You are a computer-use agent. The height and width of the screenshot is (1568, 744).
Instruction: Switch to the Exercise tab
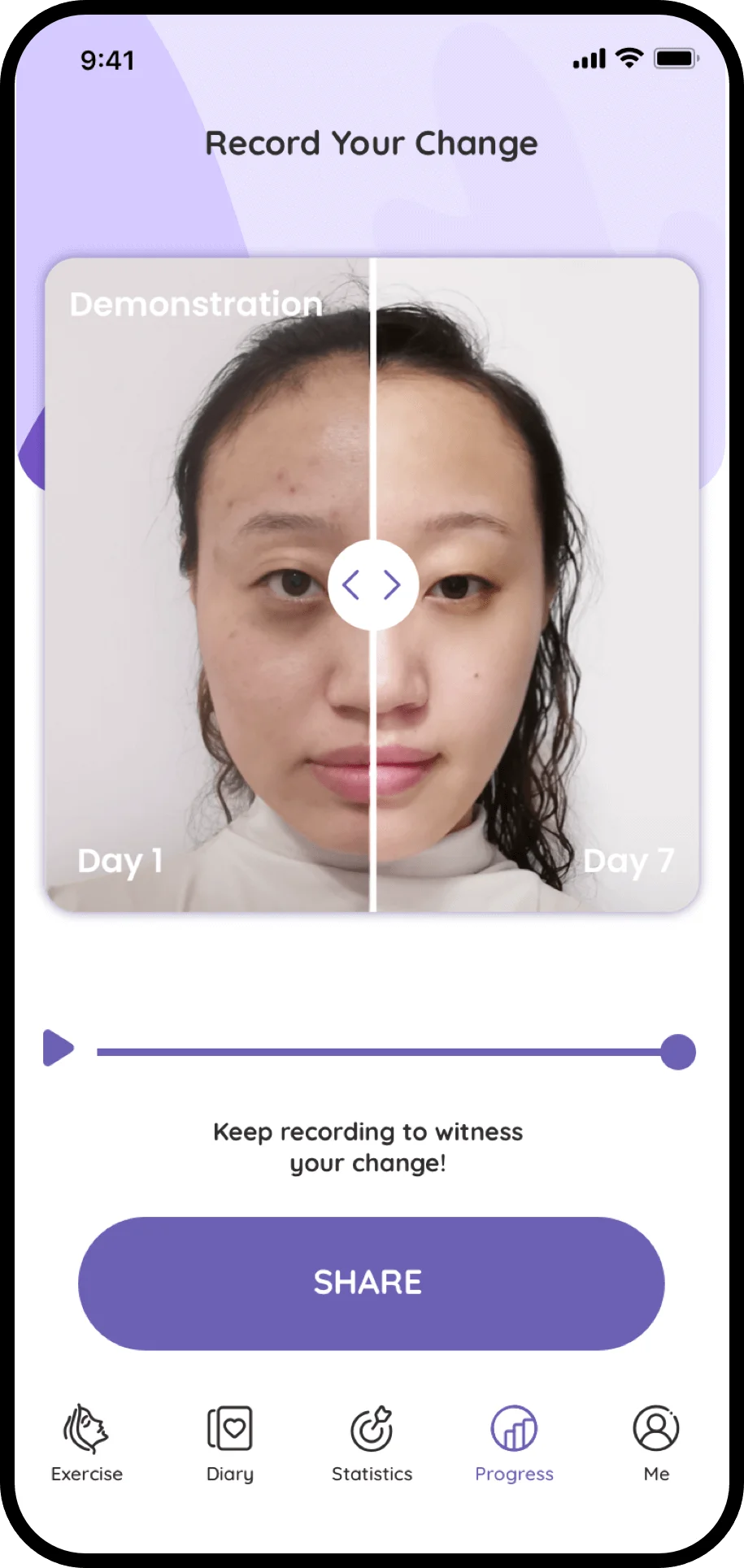point(87,1443)
